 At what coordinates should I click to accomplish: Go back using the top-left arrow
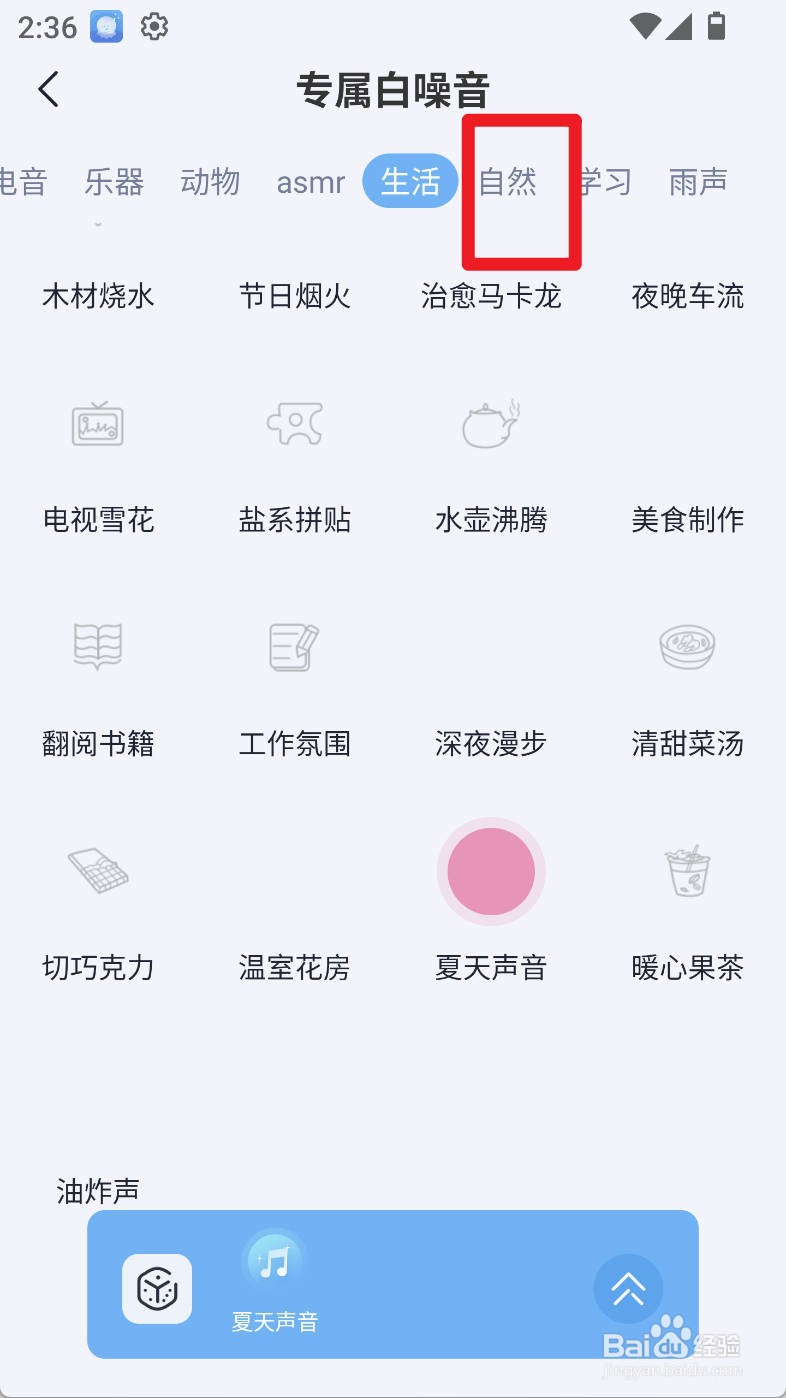pos(48,89)
